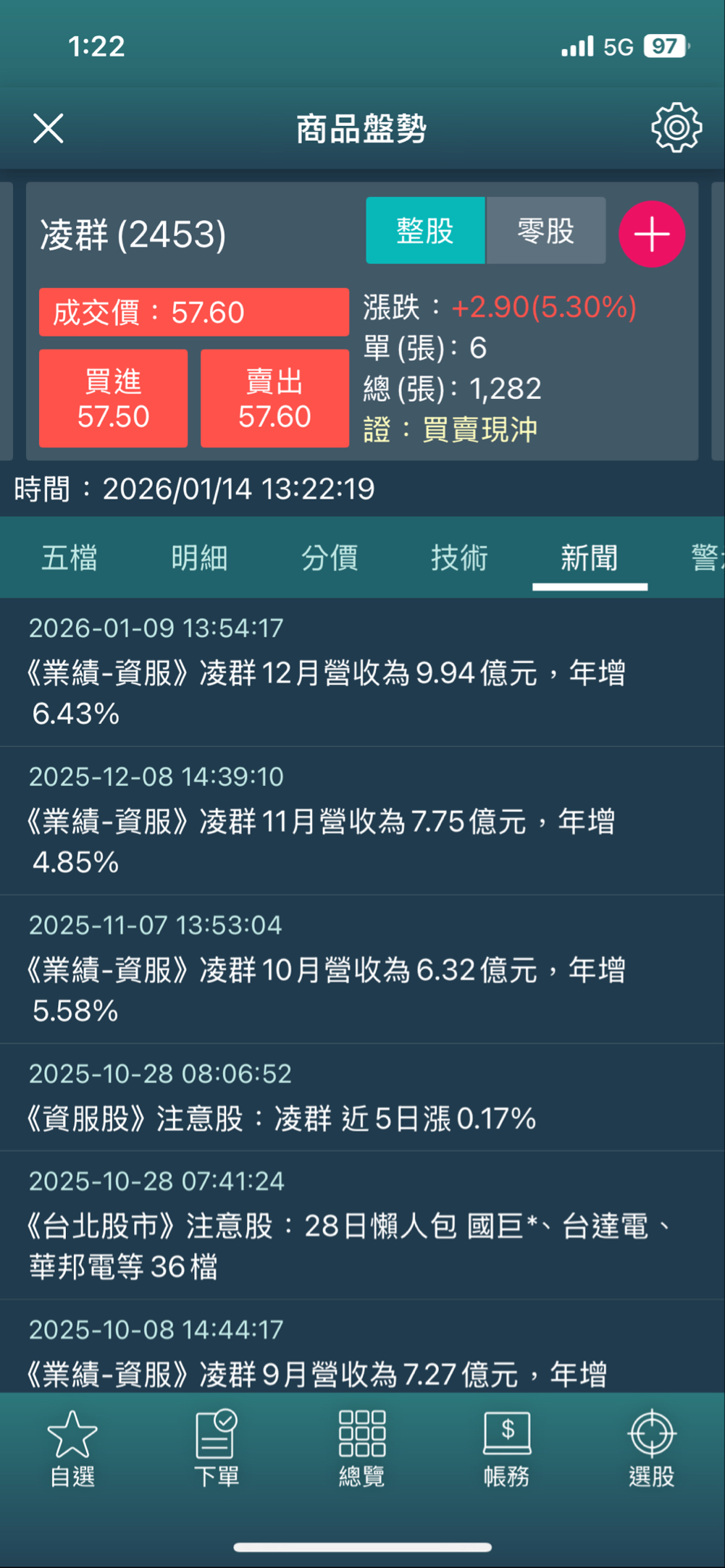The image size is (725, 1568).
Task: Switch to 零股 trading mode
Action: pos(545,231)
